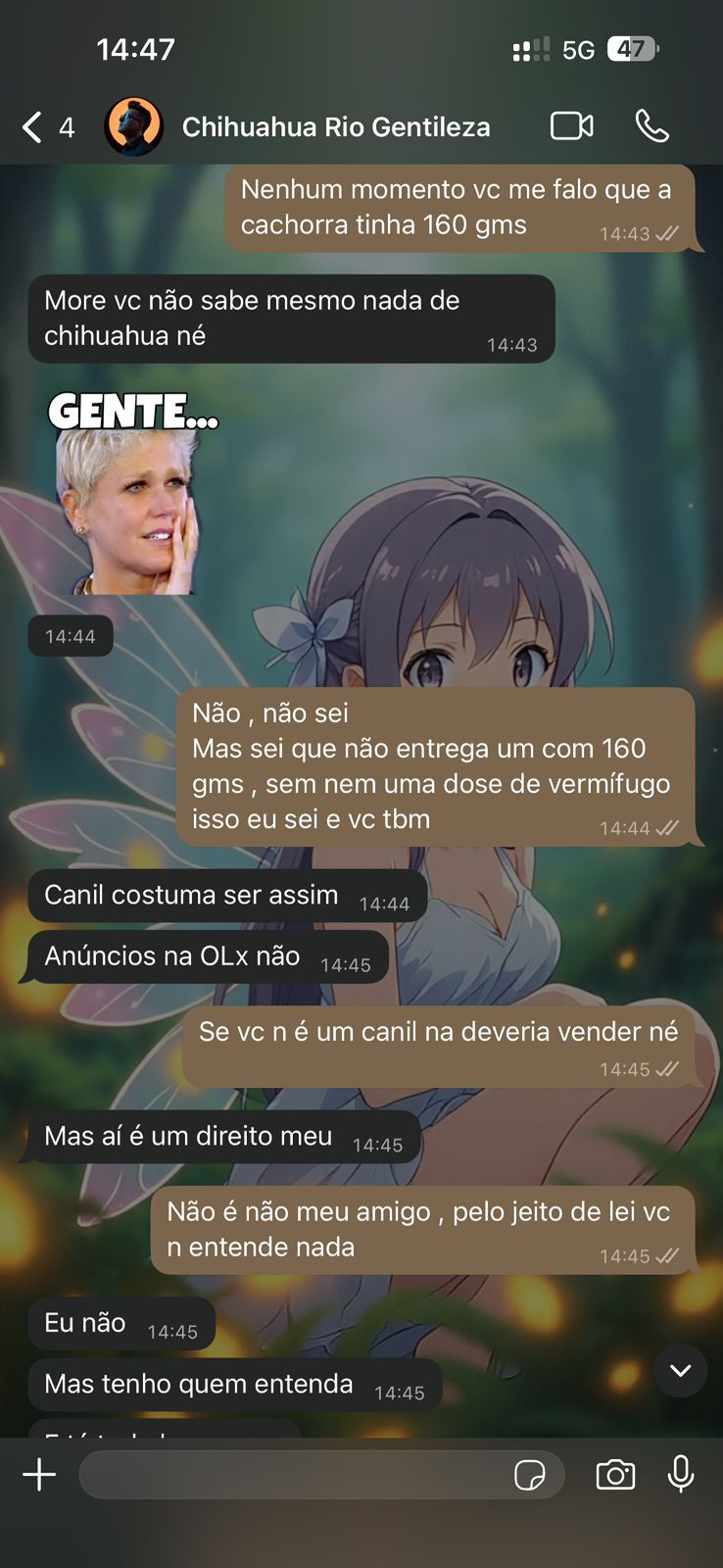The height and width of the screenshot is (1568, 723).
Task: Focus the message text field
Action: [294, 1475]
